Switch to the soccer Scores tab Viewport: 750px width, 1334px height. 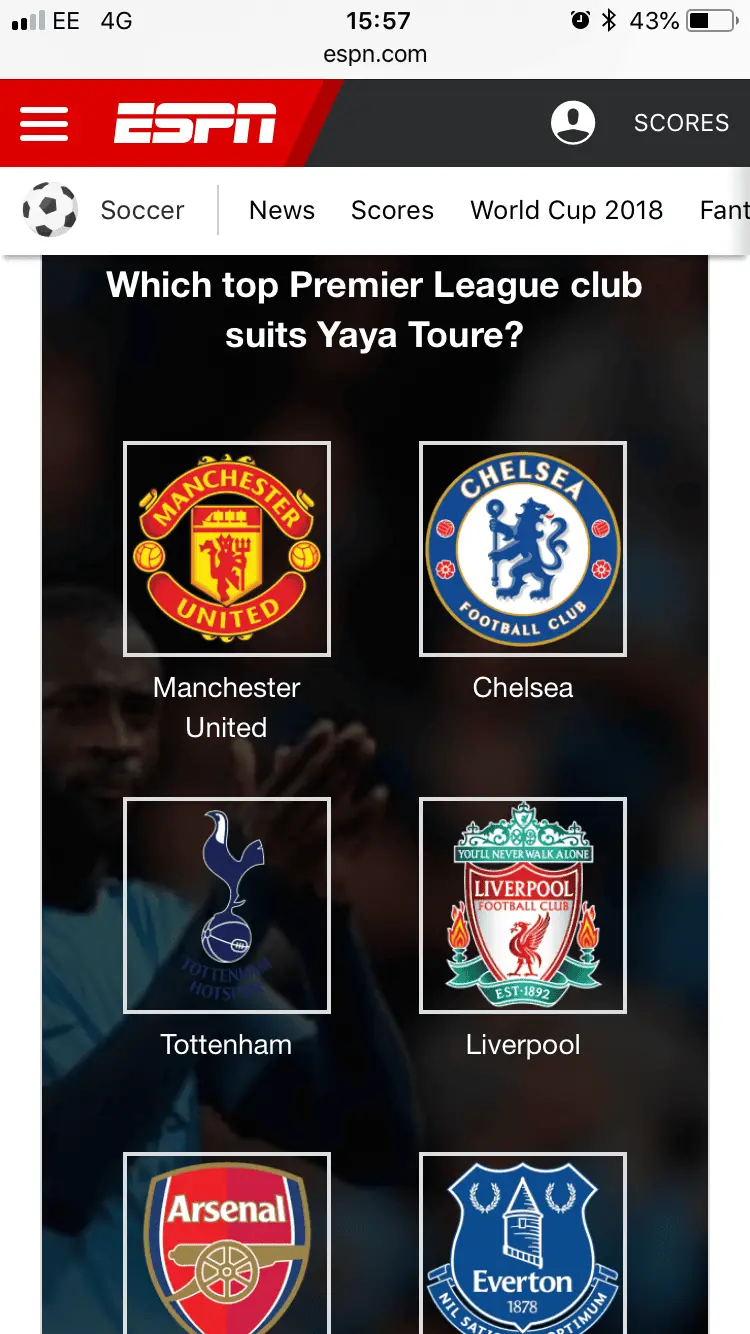click(392, 210)
